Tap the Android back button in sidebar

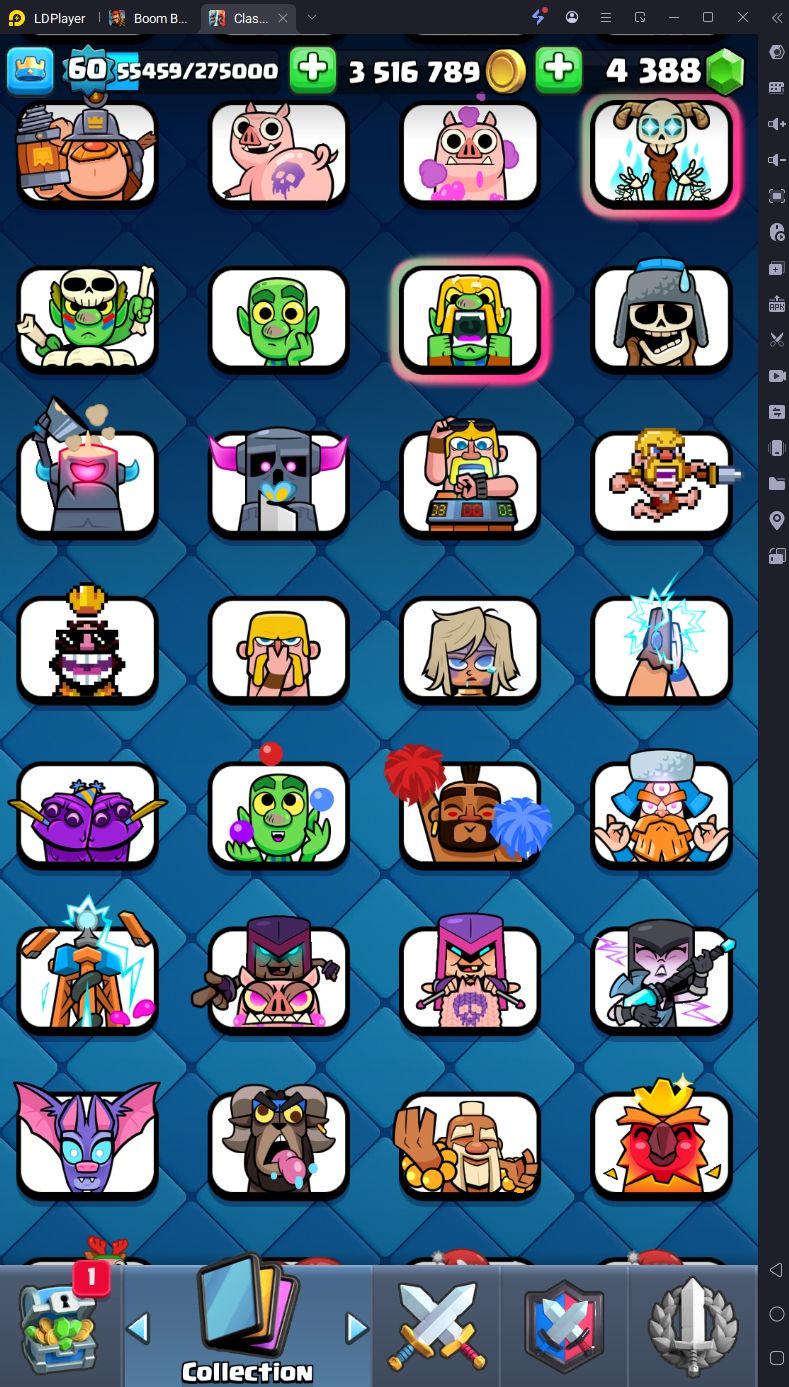[x=776, y=1270]
